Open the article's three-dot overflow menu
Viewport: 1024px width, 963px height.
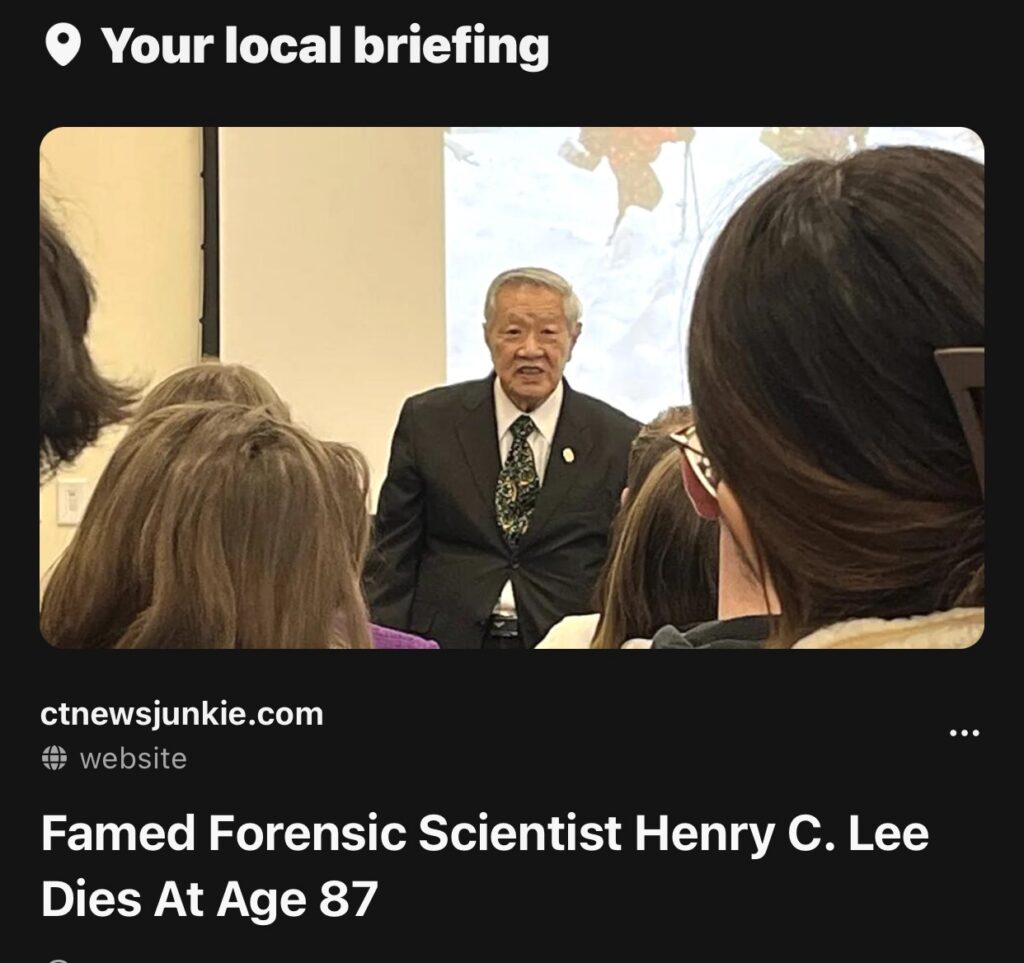[963, 734]
